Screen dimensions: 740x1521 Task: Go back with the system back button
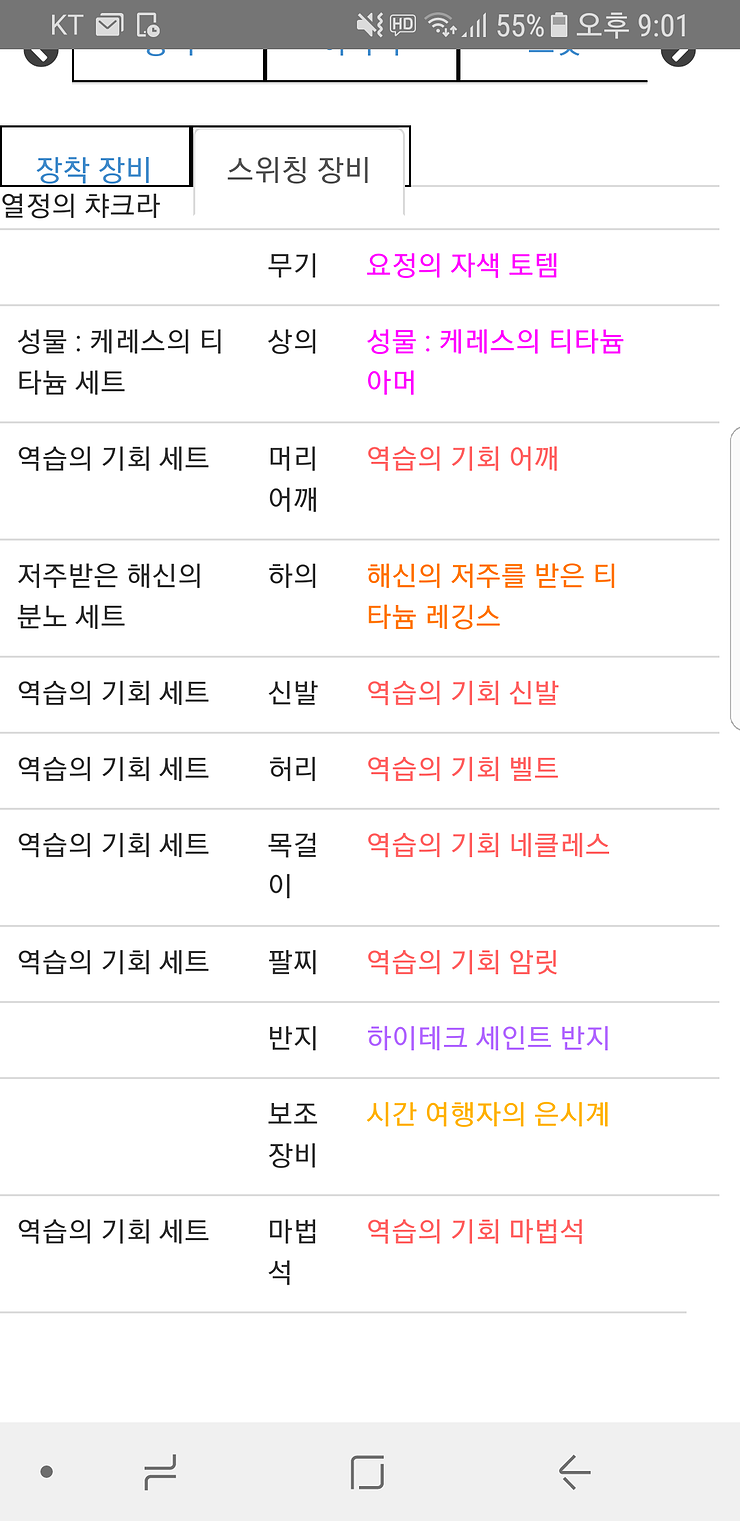574,1471
